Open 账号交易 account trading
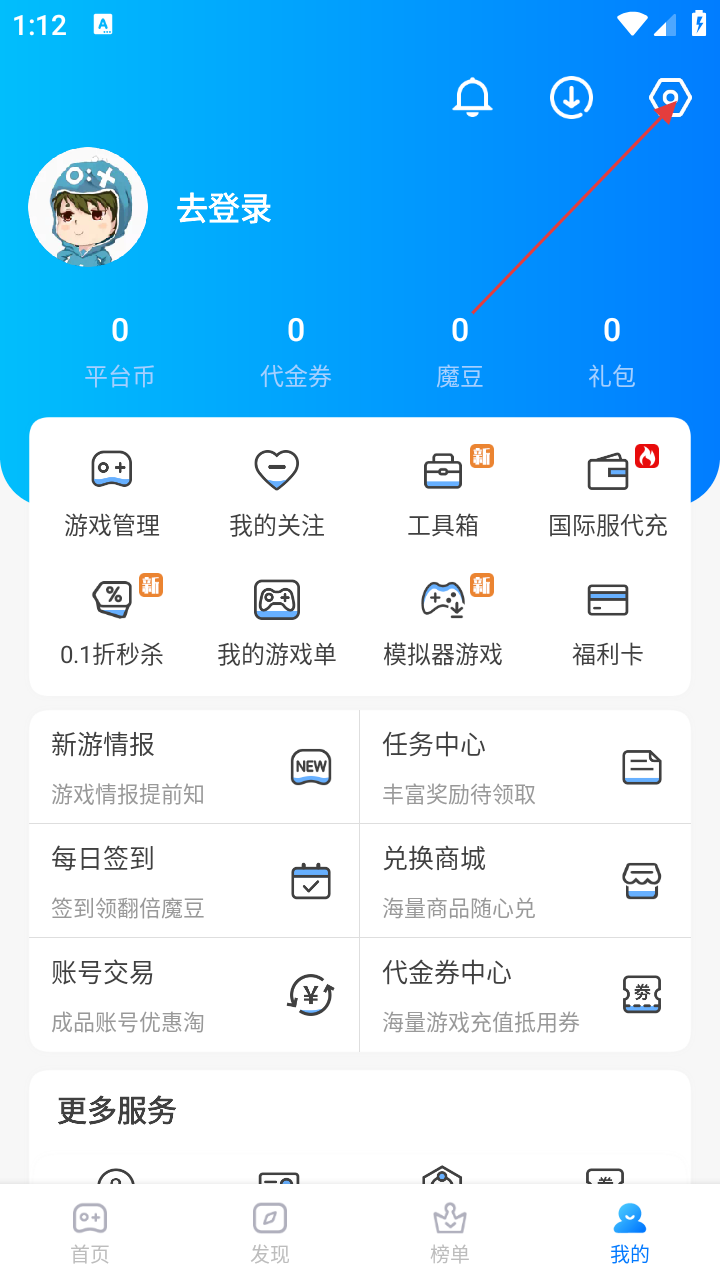 [x=194, y=995]
